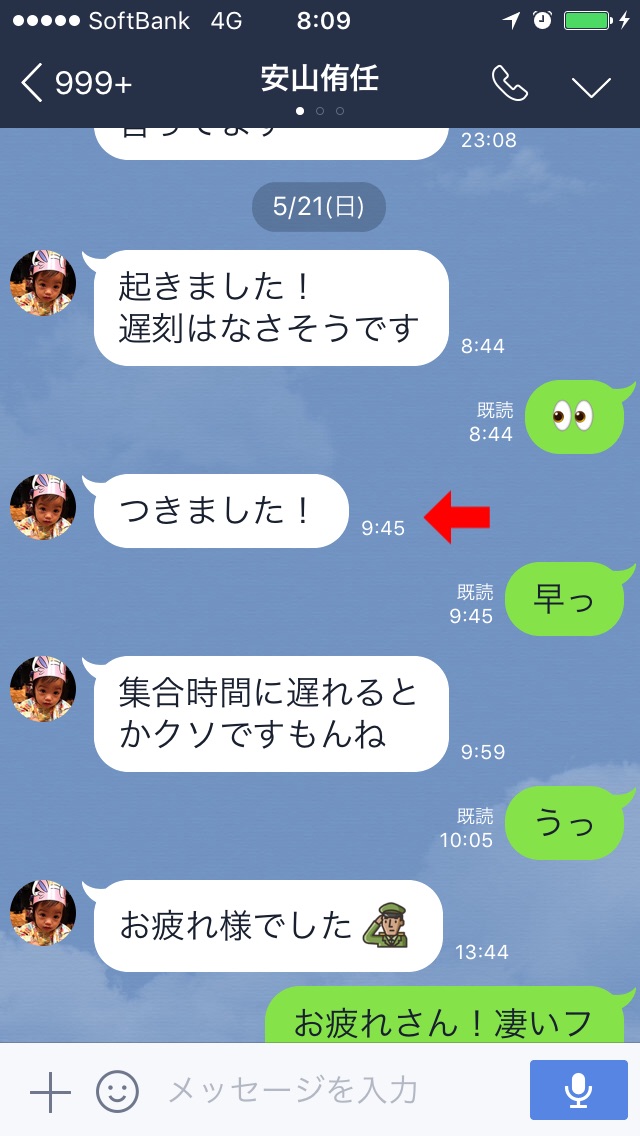
Task: Open the plus attachment menu
Action: click(x=50, y=1090)
